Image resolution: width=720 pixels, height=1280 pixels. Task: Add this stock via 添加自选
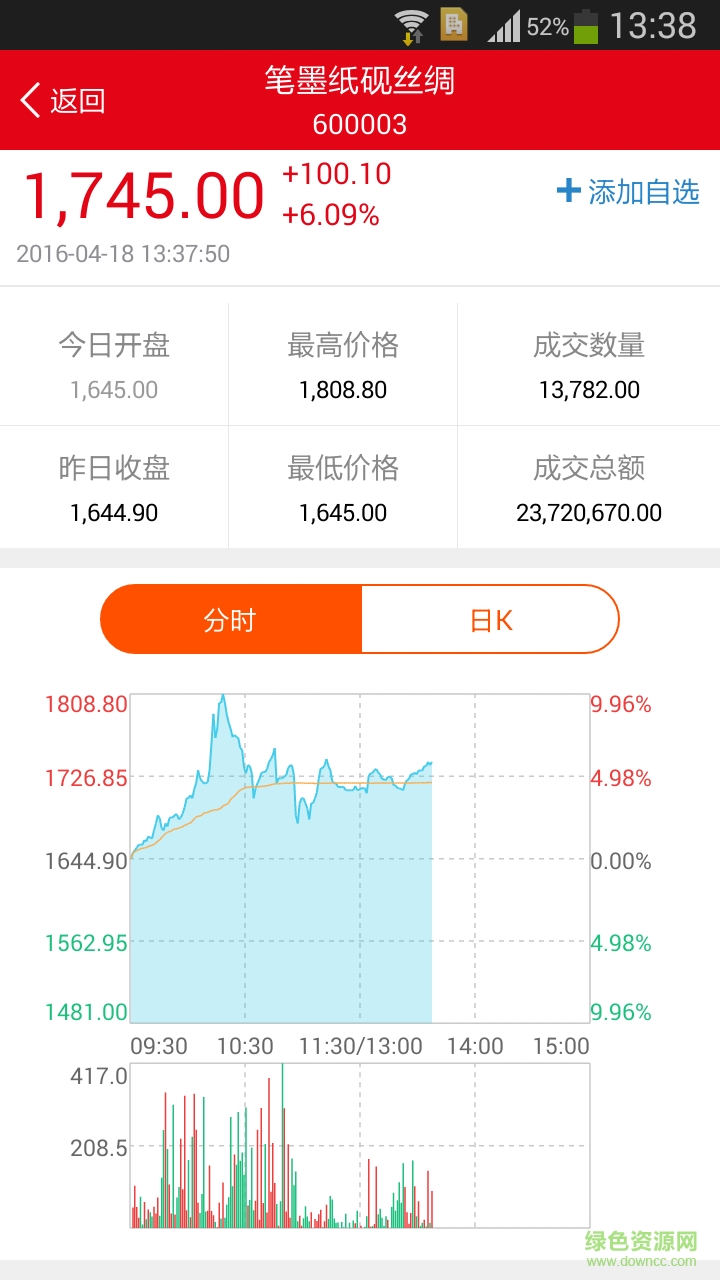(x=628, y=191)
